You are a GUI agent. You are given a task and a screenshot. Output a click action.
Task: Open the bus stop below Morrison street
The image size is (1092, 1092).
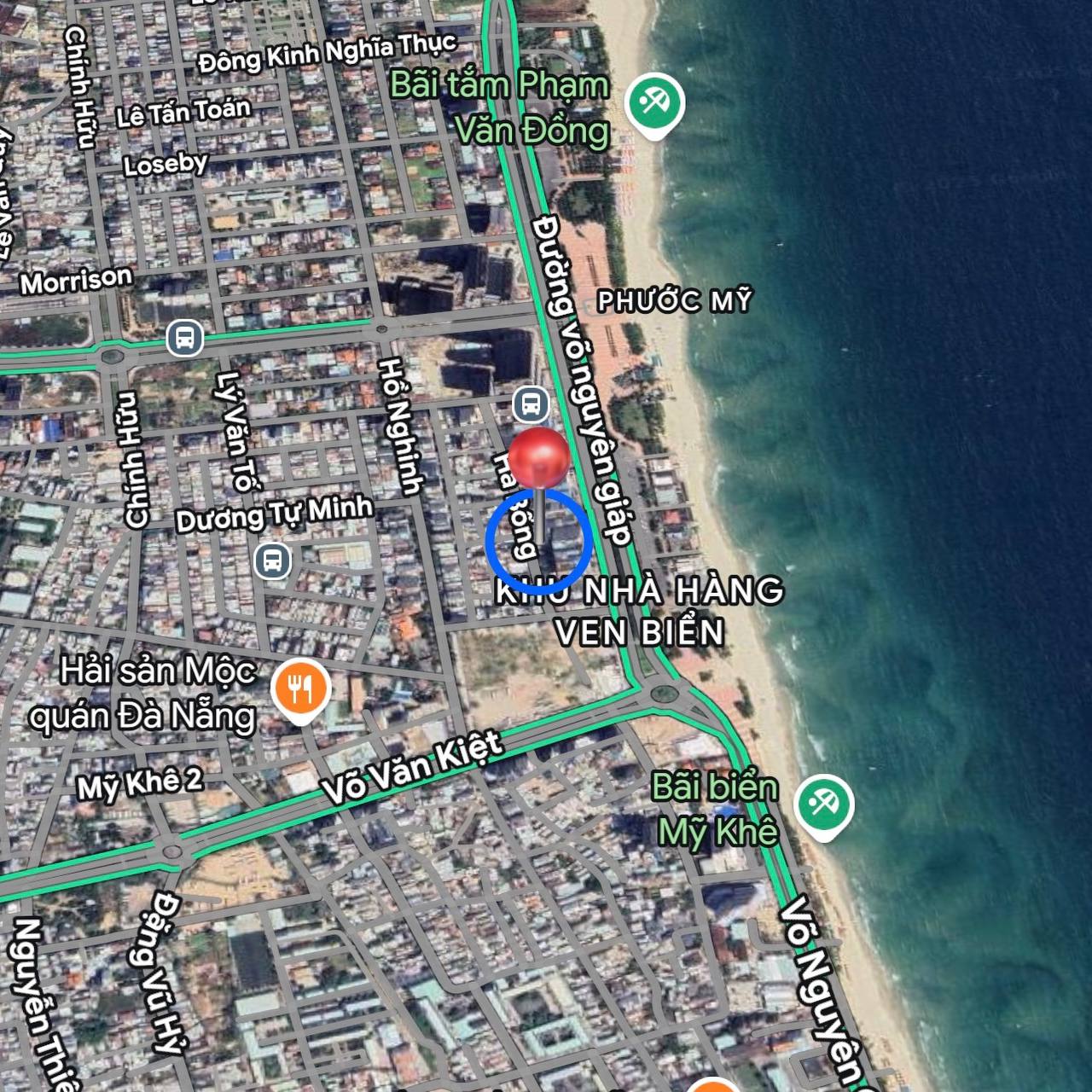(185, 338)
